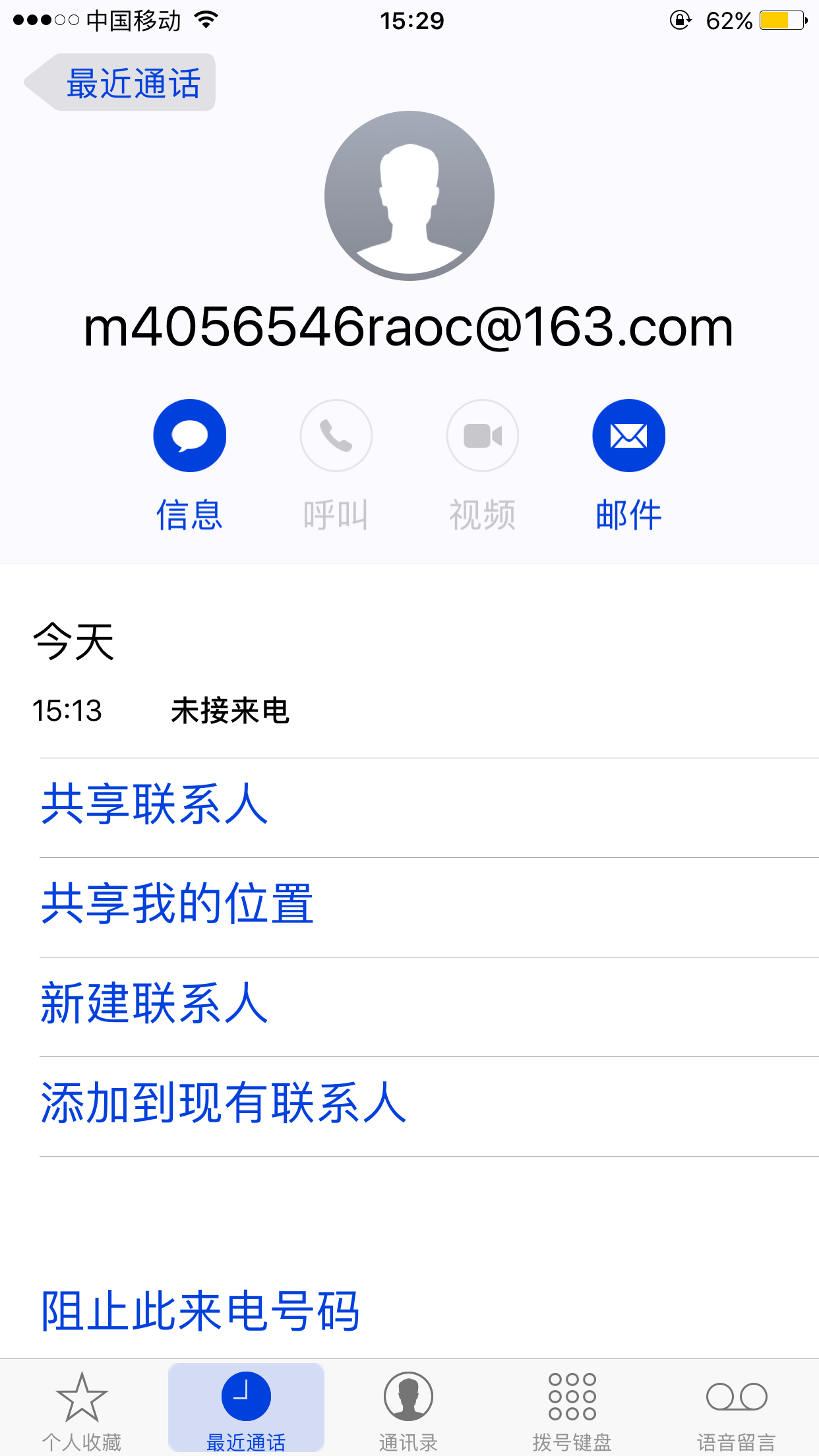Image resolution: width=819 pixels, height=1456 pixels.
Task: Tap the contact avatar silhouette
Action: coord(408,195)
